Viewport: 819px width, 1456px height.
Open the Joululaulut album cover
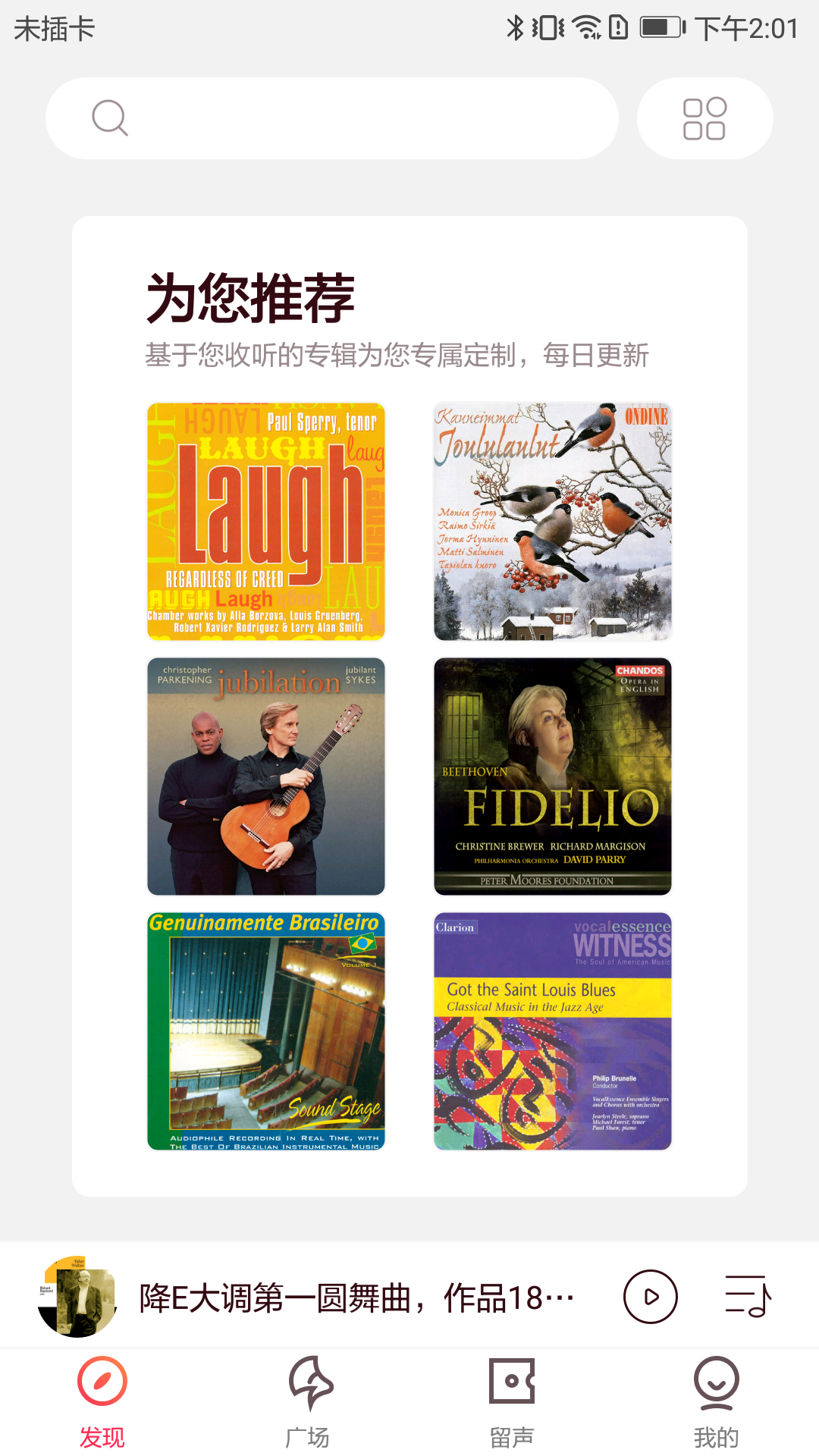coord(553,522)
